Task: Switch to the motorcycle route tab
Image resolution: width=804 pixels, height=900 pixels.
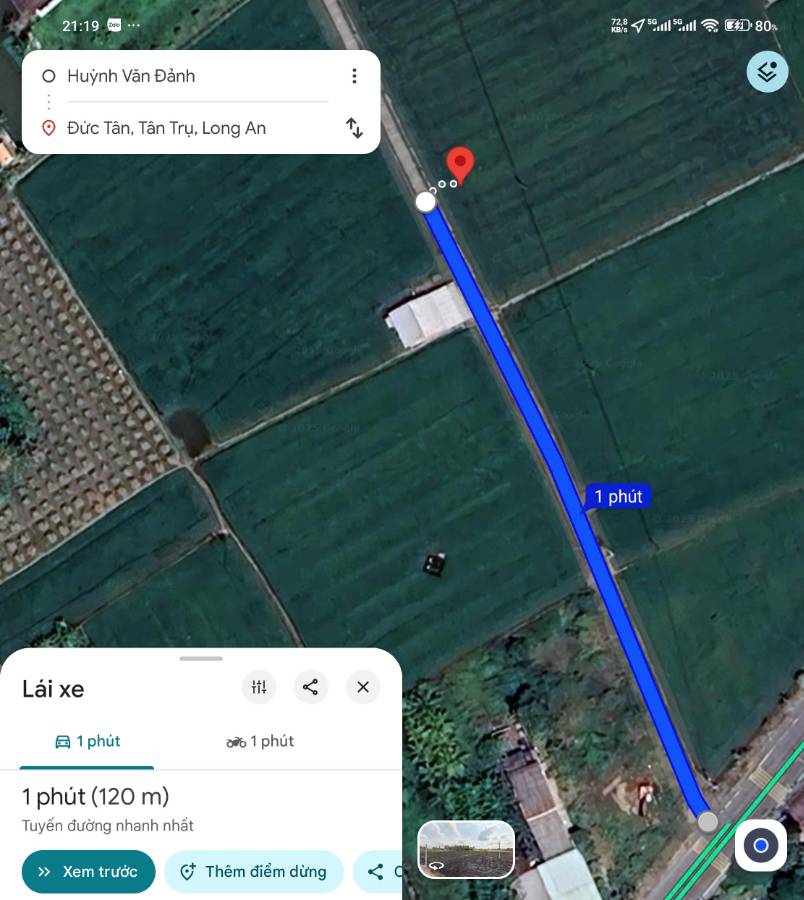Action: pos(260,741)
